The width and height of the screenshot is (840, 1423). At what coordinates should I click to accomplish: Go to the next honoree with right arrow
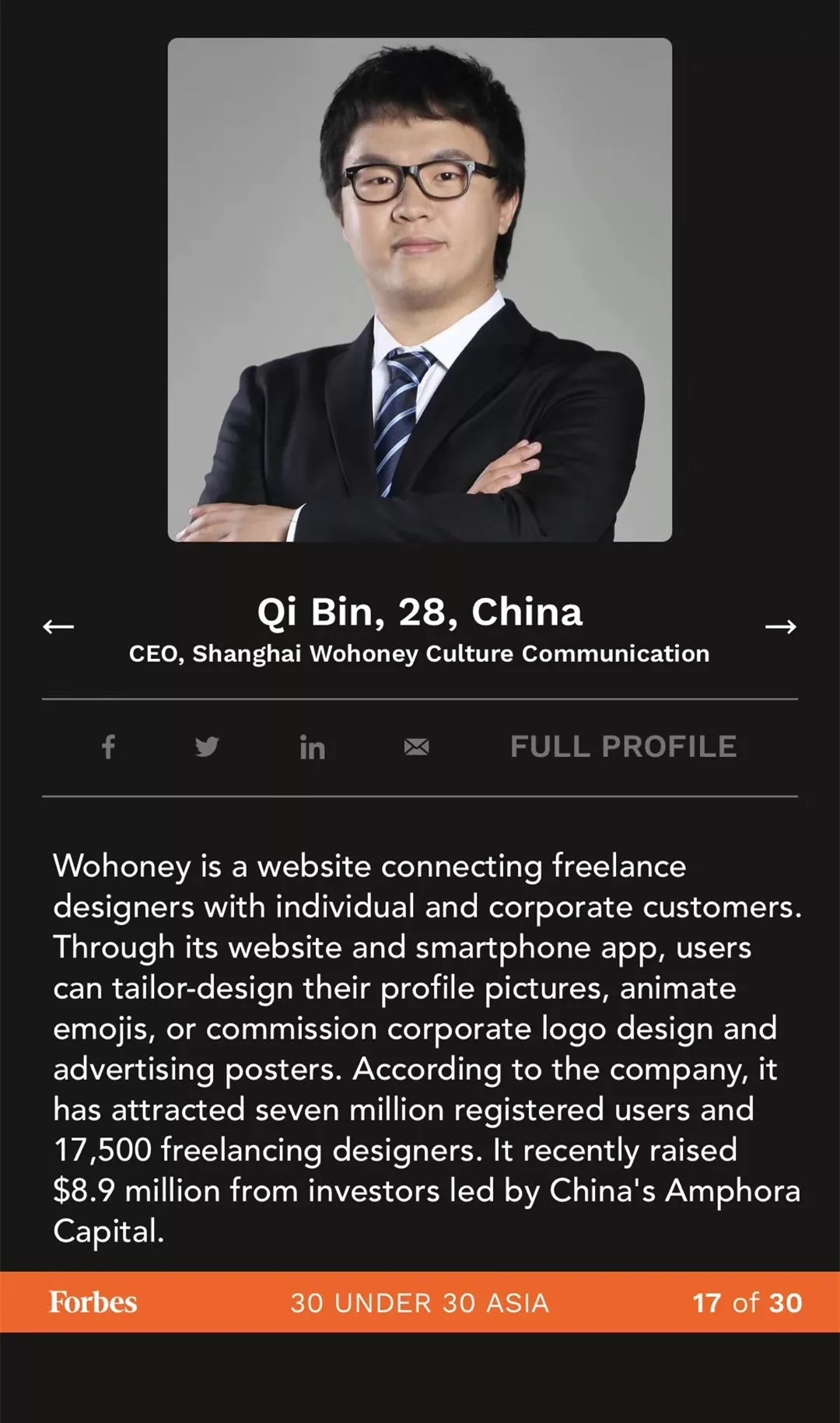pyautogui.click(x=780, y=626)
